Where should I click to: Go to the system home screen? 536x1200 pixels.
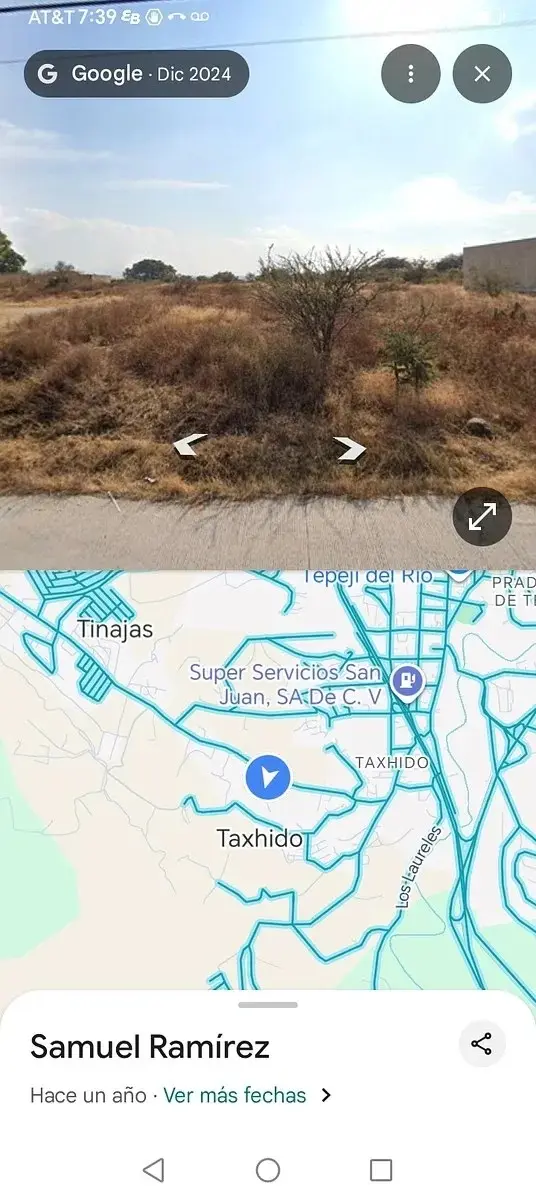tap(268, 1170)
